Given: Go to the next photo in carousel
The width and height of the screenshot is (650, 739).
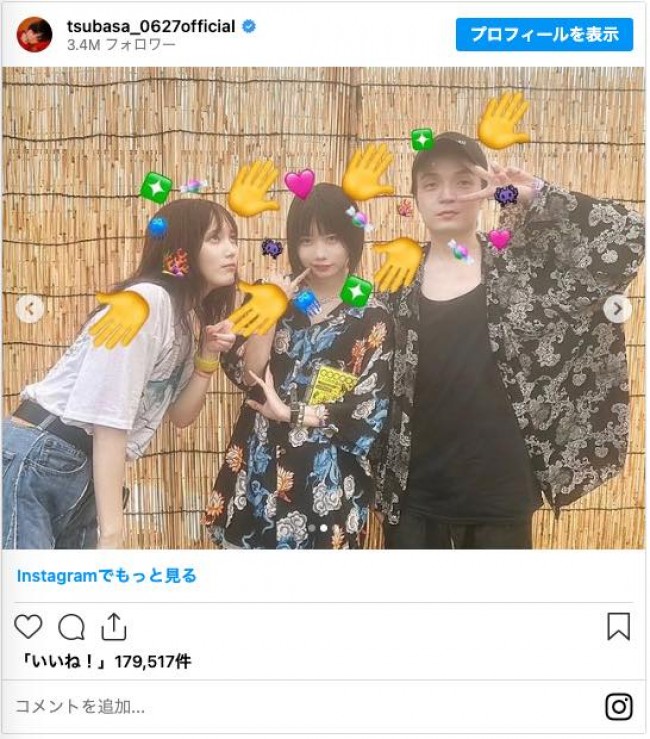Looking at the screenshot, I should [618, 309].
